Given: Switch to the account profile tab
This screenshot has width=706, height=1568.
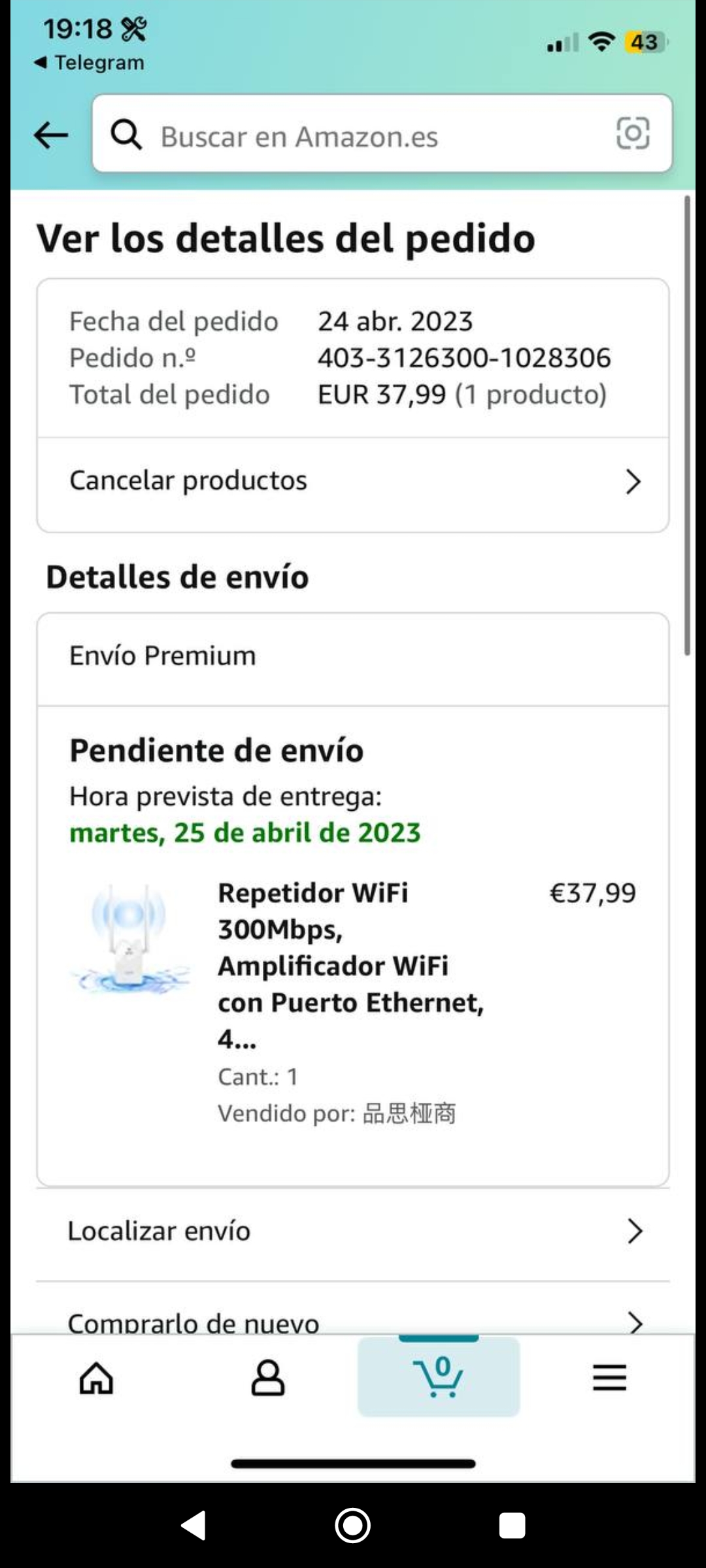Looking at the screenshot, I should pyautogui.click(x=268, y=1378).
